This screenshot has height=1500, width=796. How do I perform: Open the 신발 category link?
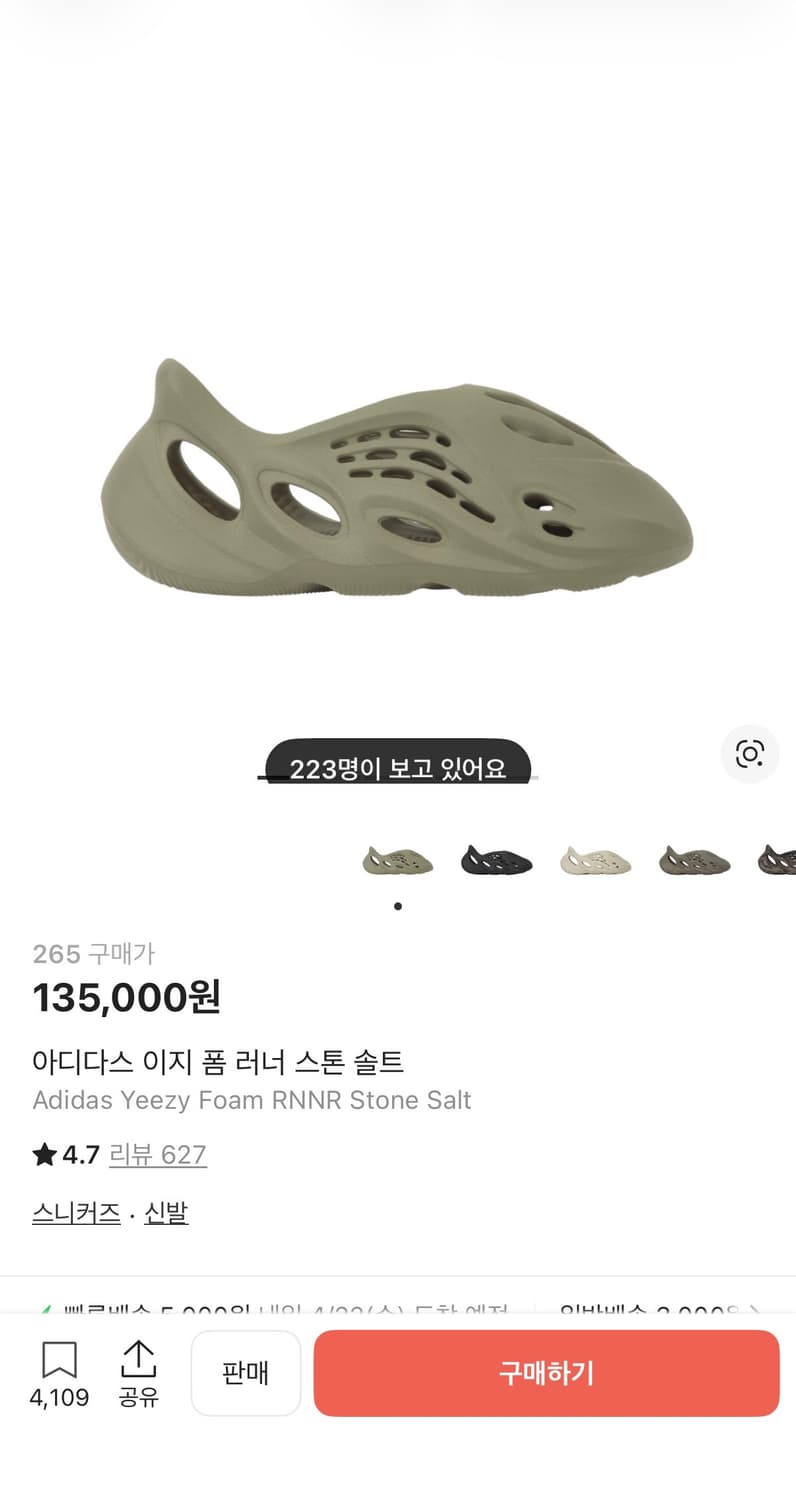166,1212
